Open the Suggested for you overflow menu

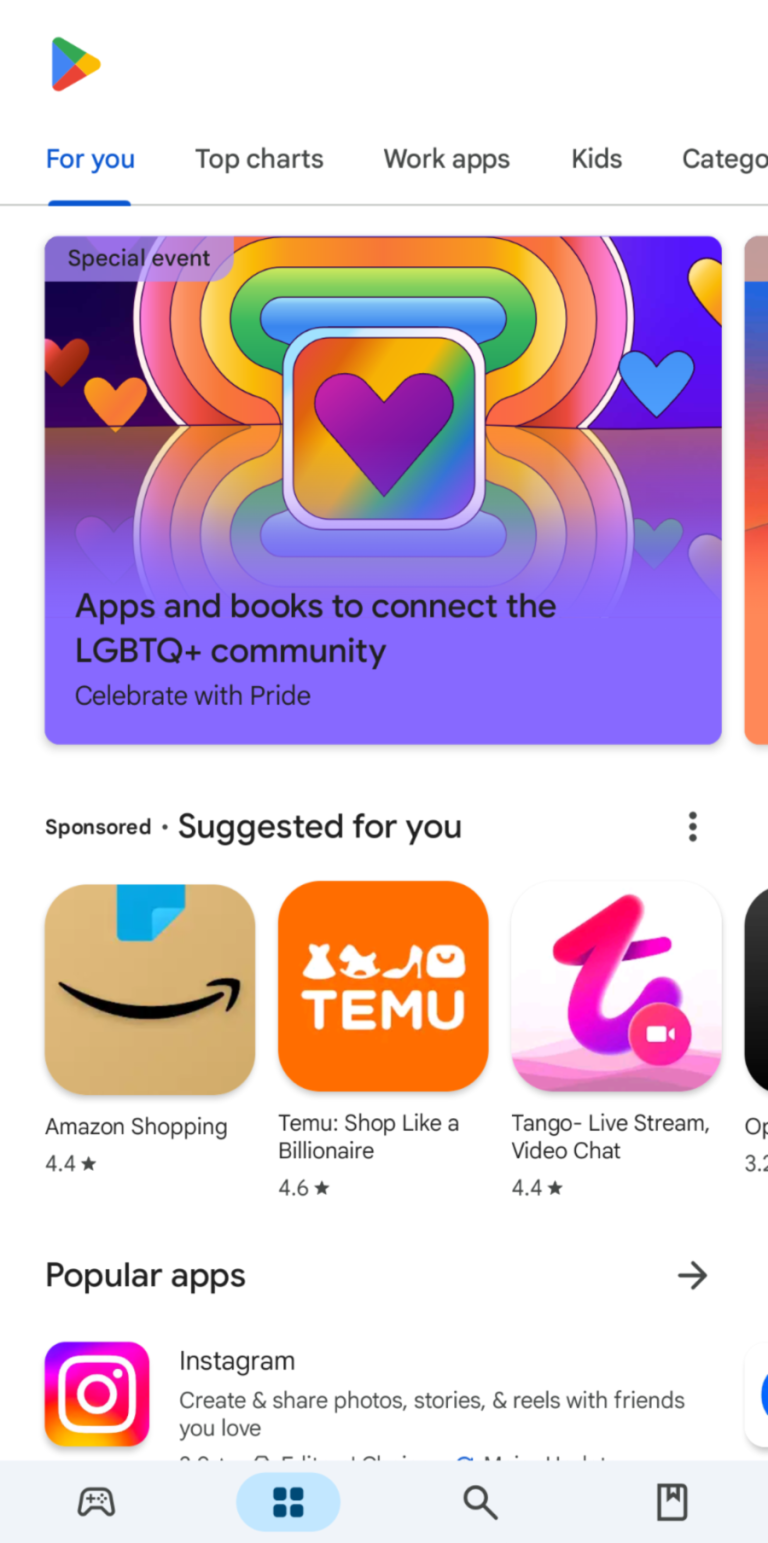click(x=692, y=827)
